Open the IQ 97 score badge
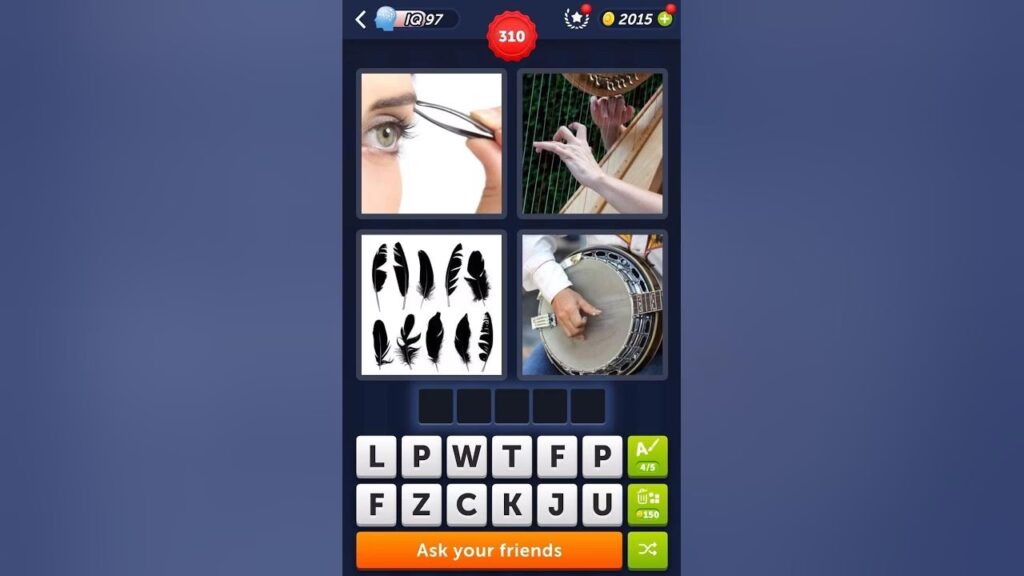The width and height of the screenshot is (1024, 576). 418,19
